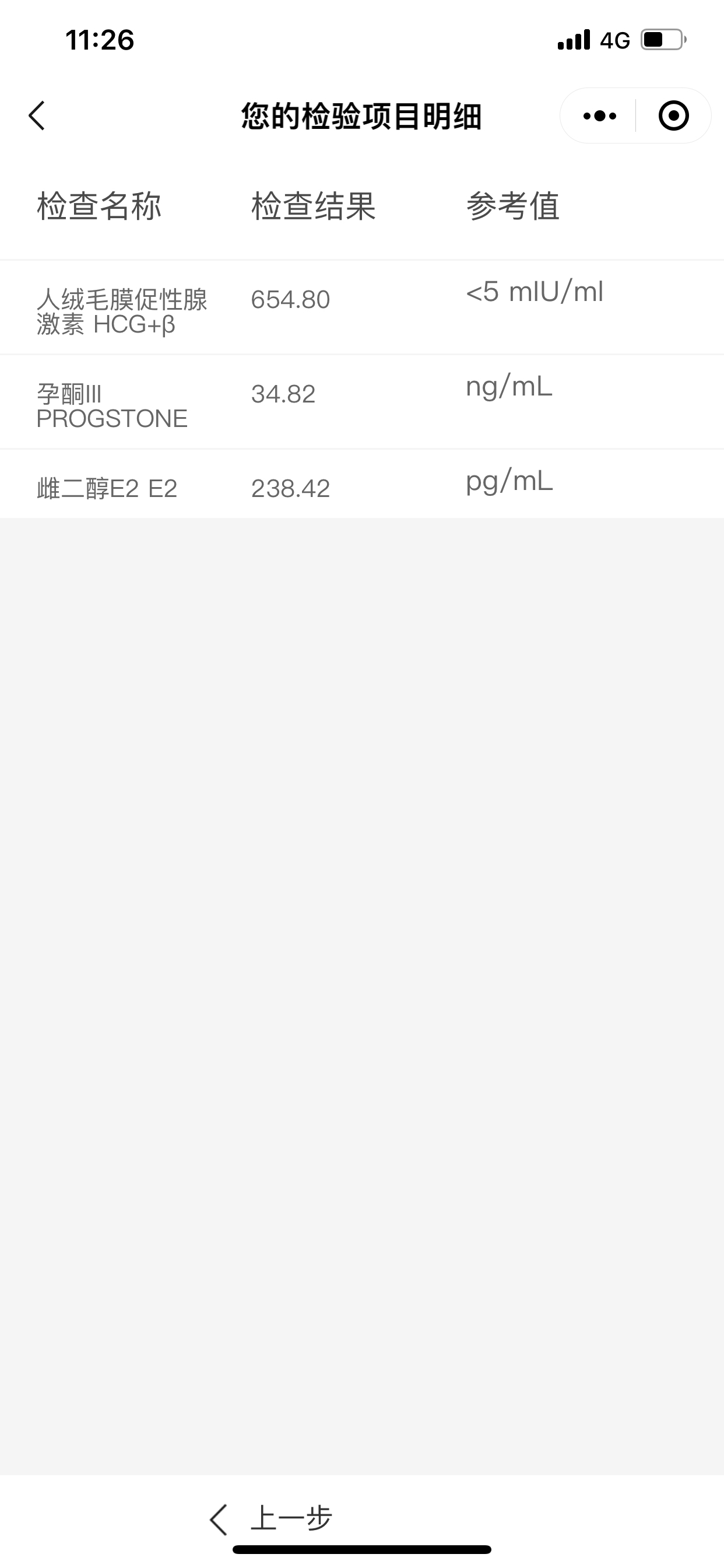Tap the back arrow in header
724x1568 pixels.
(37, 116)
